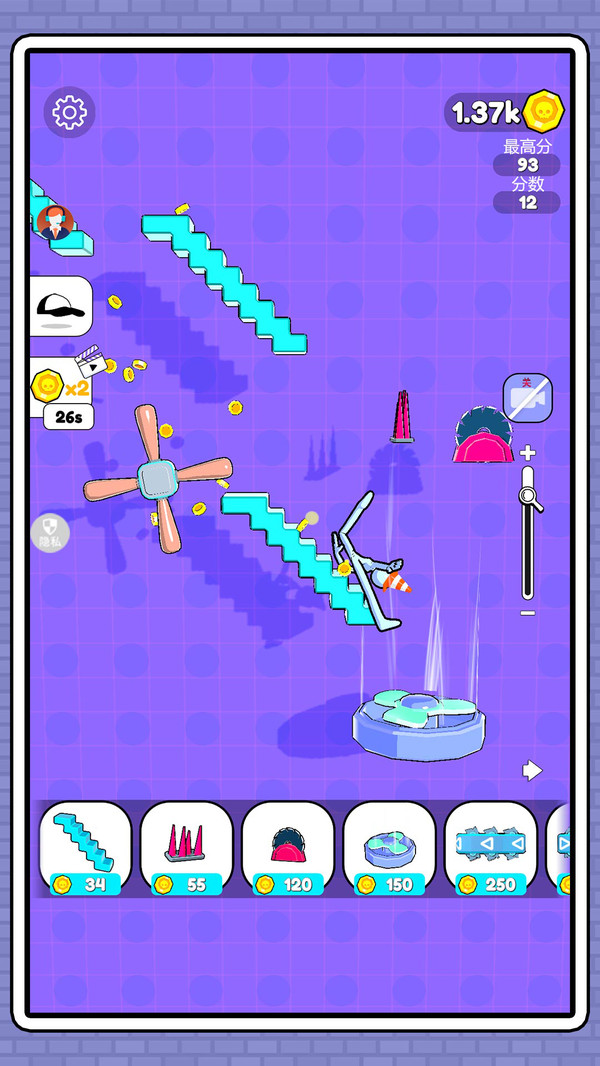
Task: Zoom in with the plus sign
Action: pyautogui.click(x=528, y=453)
